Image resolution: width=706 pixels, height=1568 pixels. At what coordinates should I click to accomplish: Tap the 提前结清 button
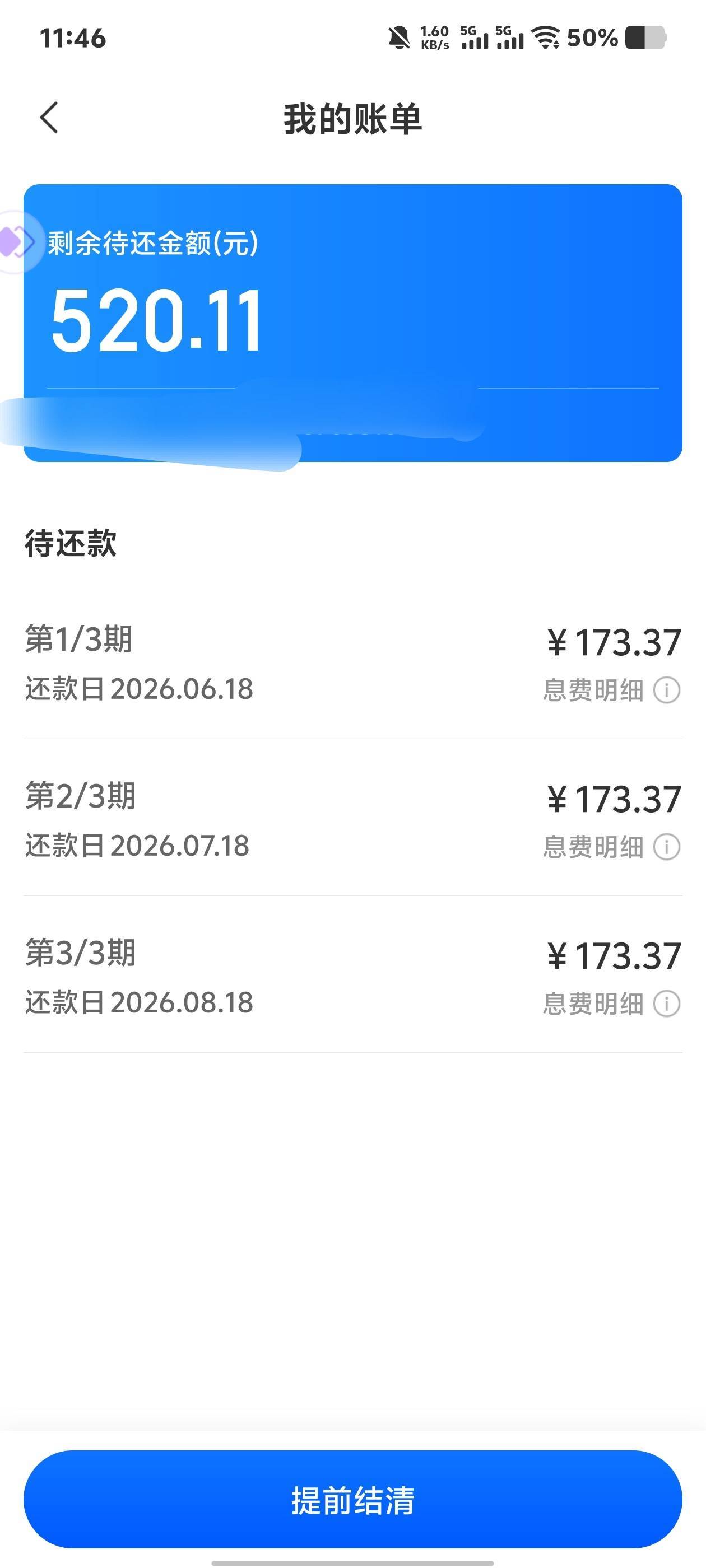[352, 1499]
